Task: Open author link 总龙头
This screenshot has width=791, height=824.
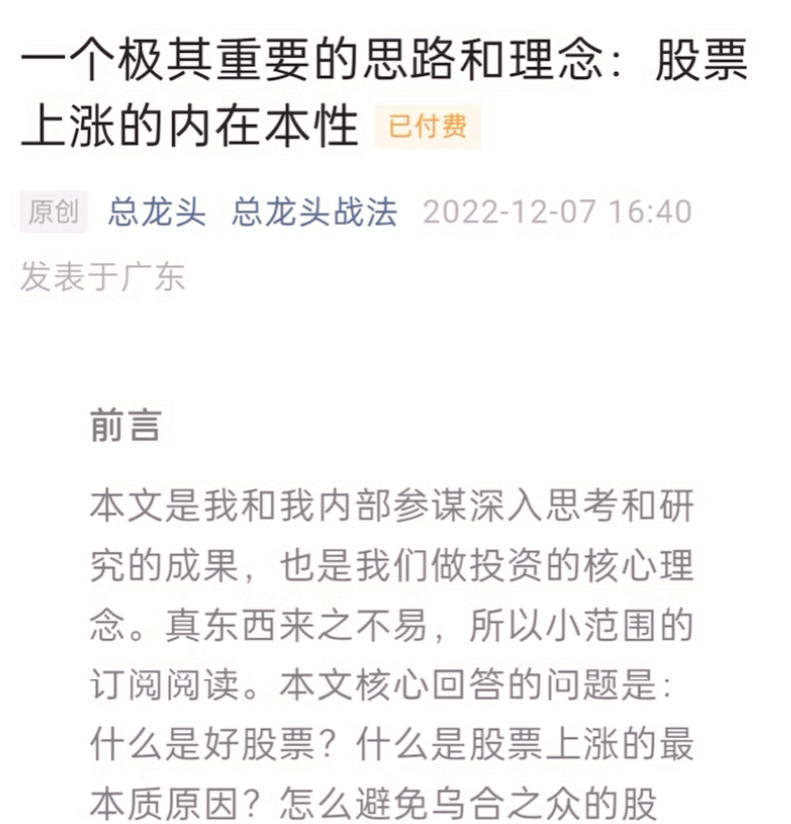Action: tap(157, 212)
